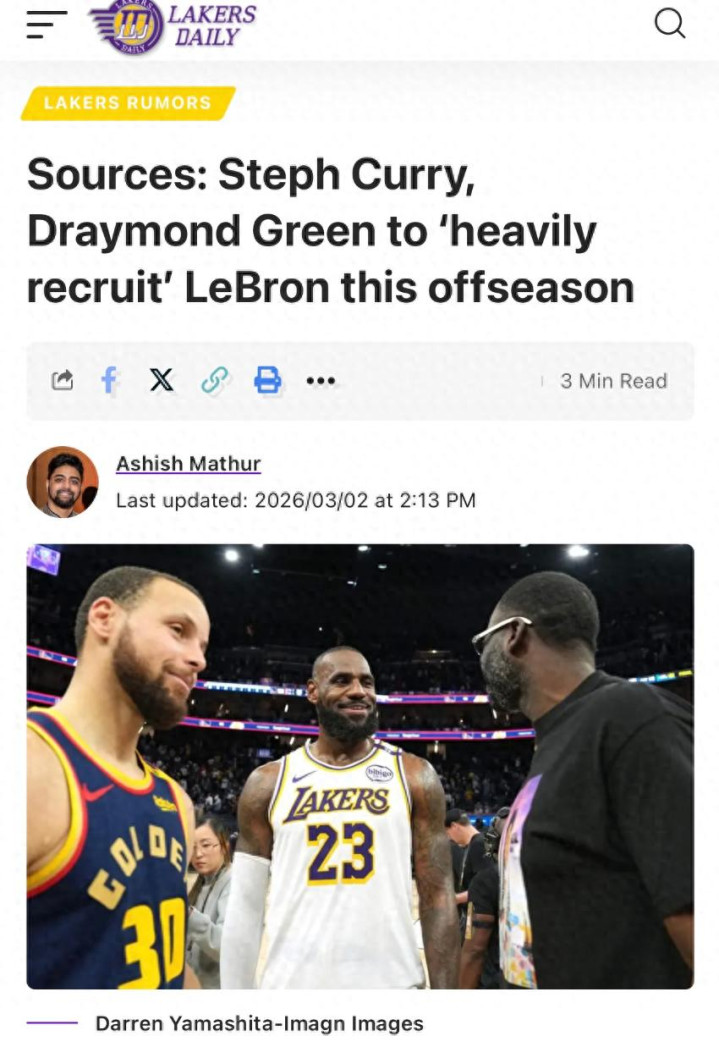Open the site search
Viewport: 719px width, 1058px height.
click(x=669, y=23)
